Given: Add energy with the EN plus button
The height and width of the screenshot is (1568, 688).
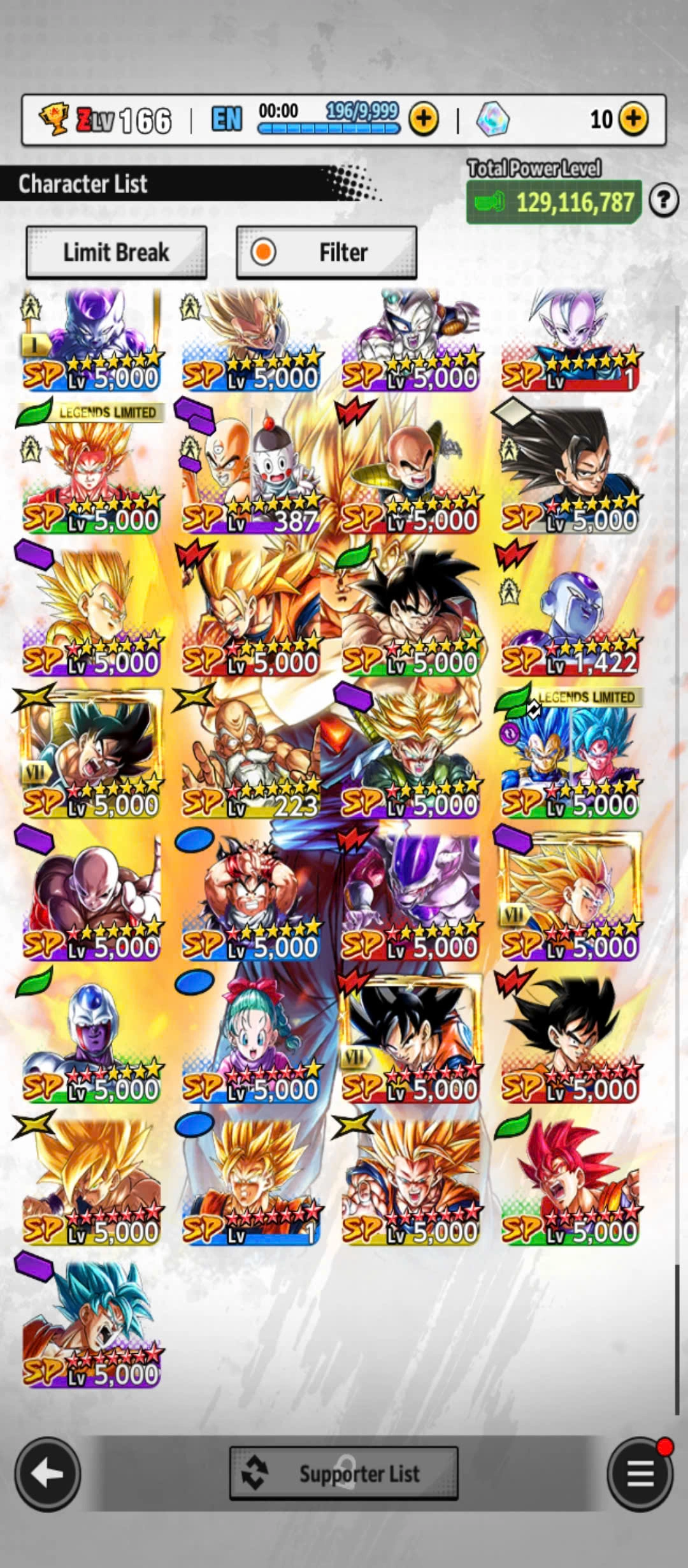Looking at the screenshot, I should coord(424,119).
